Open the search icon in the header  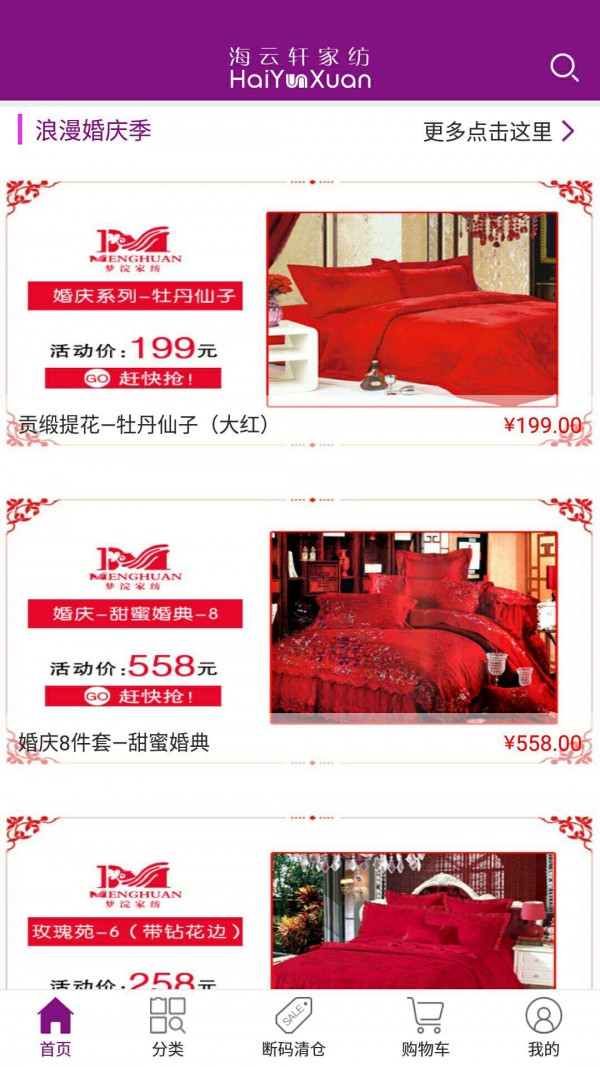pyautogui.click(x=564, y=67)
